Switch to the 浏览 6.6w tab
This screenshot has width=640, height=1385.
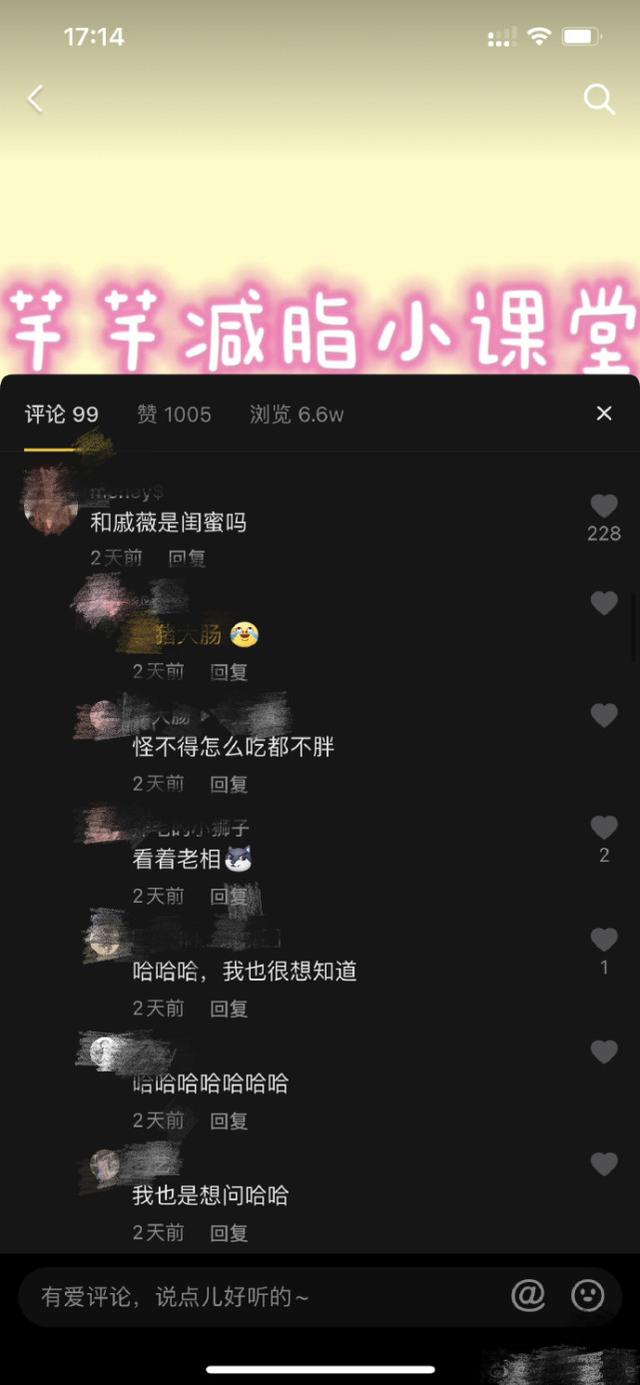point(296,415)
